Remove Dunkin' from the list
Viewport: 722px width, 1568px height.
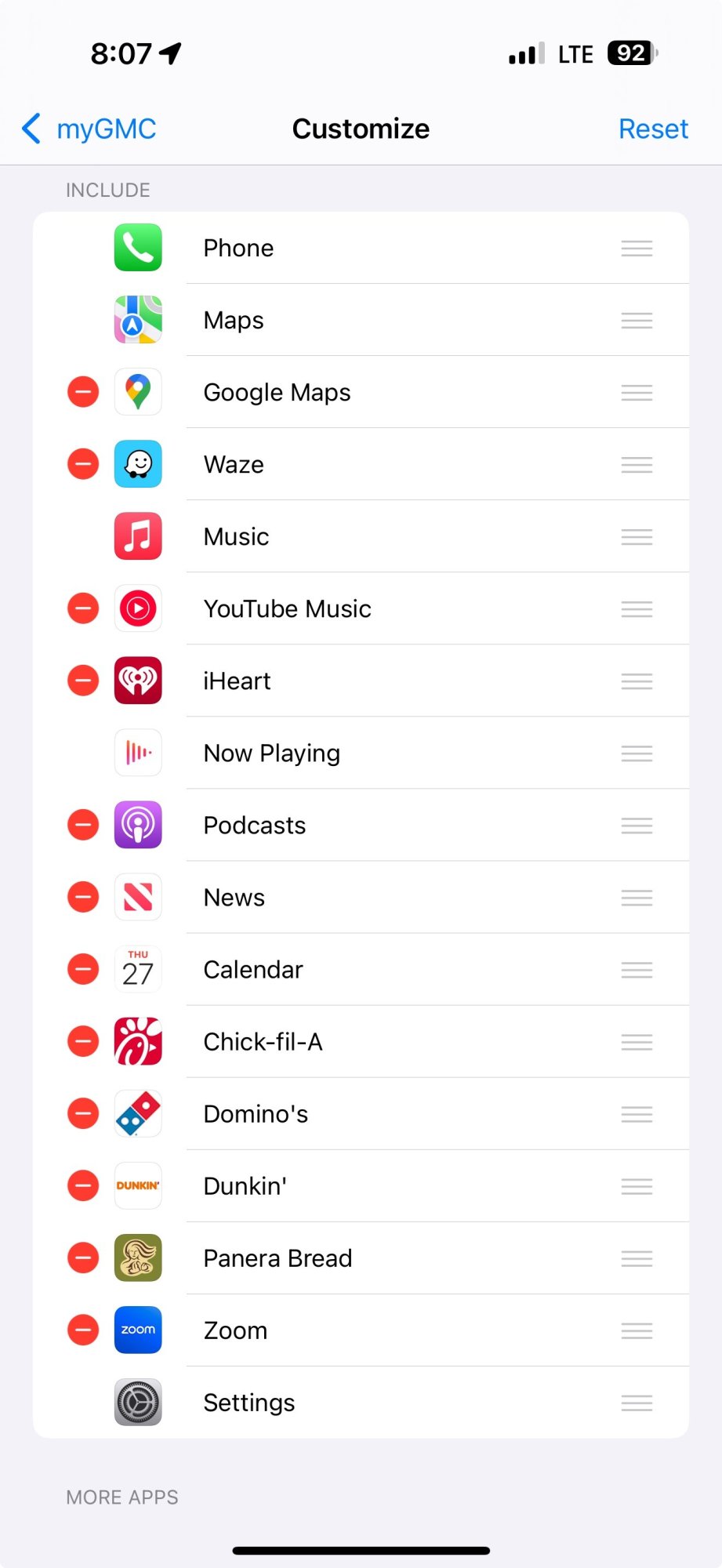click(x=83, y=1185)
